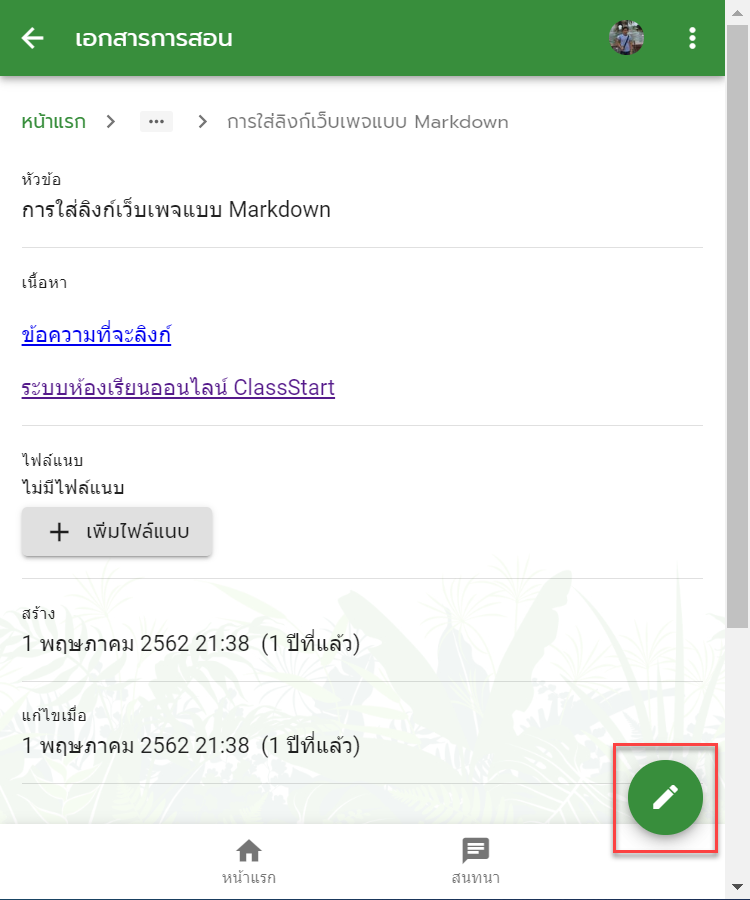Open the ระบบห้องเรียนออนไลน์ ClassStart link
The width and height of the screenshot is (750, 900).
click(x=178, y=388)
